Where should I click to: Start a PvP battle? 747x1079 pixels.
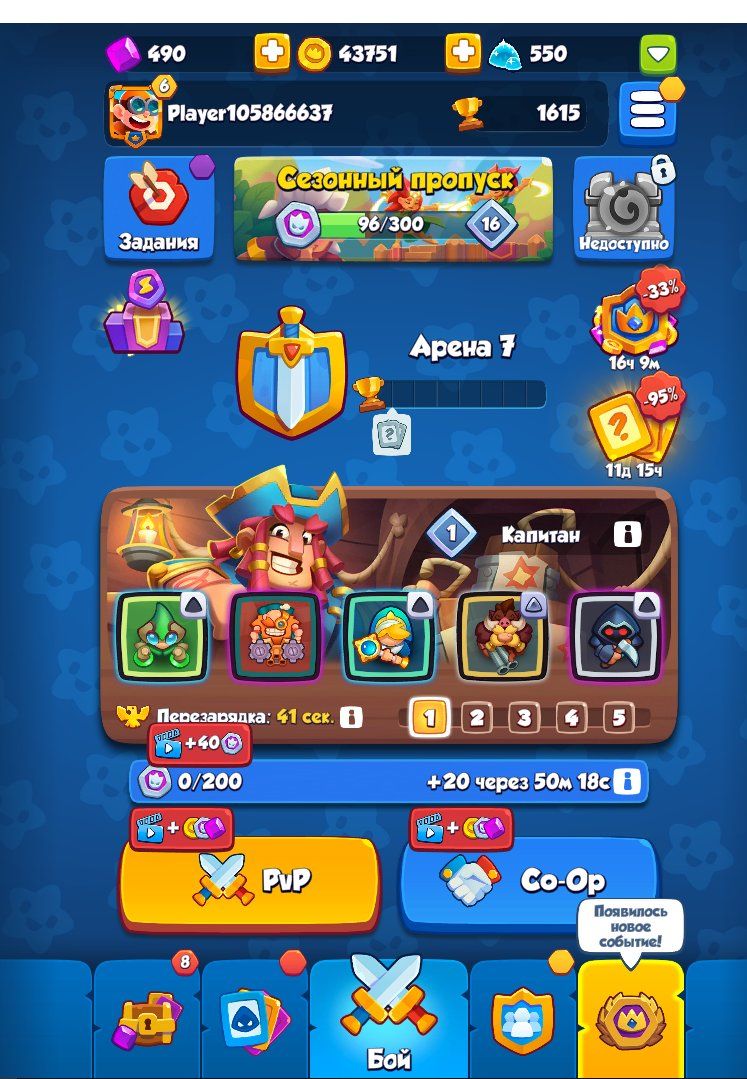tap(249, 881)
